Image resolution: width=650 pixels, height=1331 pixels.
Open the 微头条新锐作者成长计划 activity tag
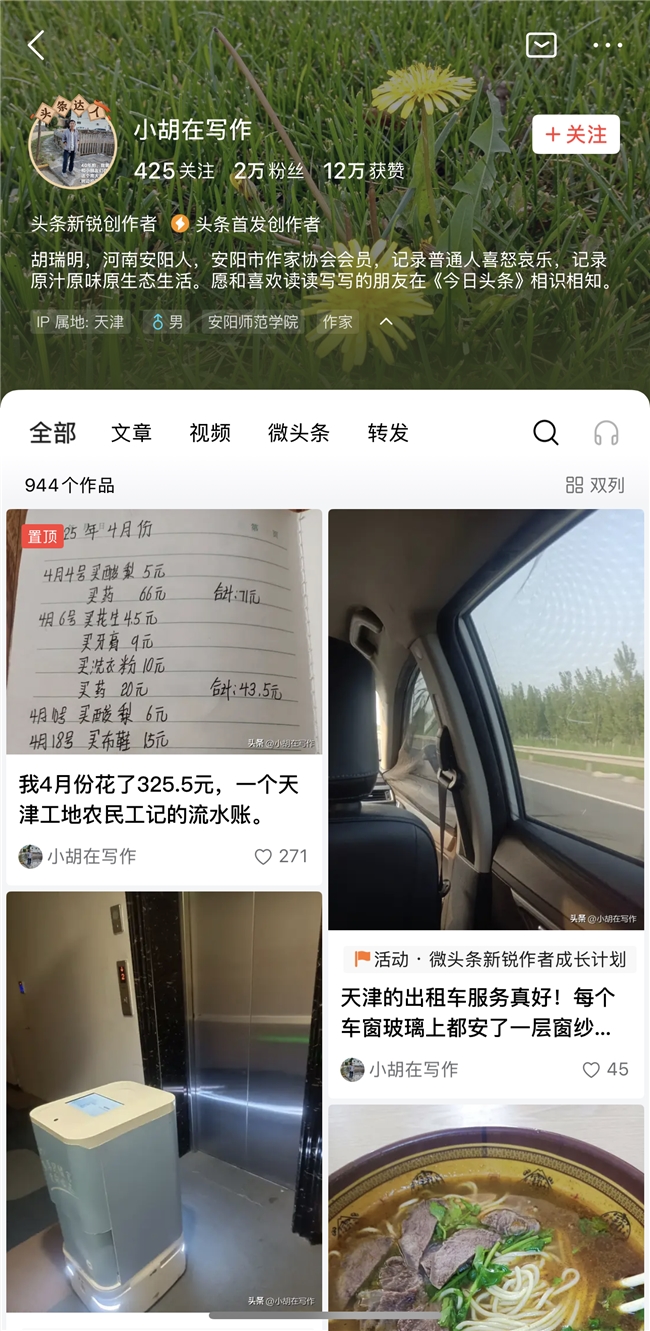[490, 959]
